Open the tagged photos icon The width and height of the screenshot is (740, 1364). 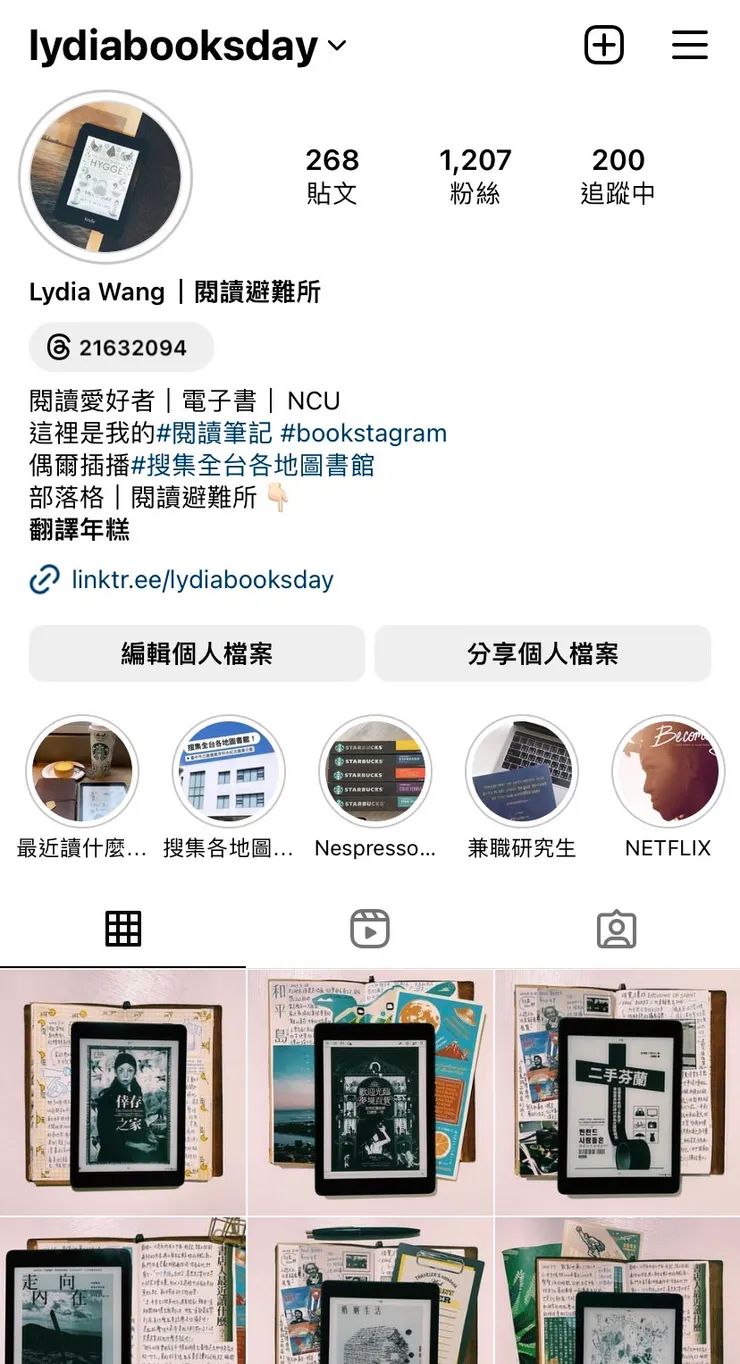617,928
